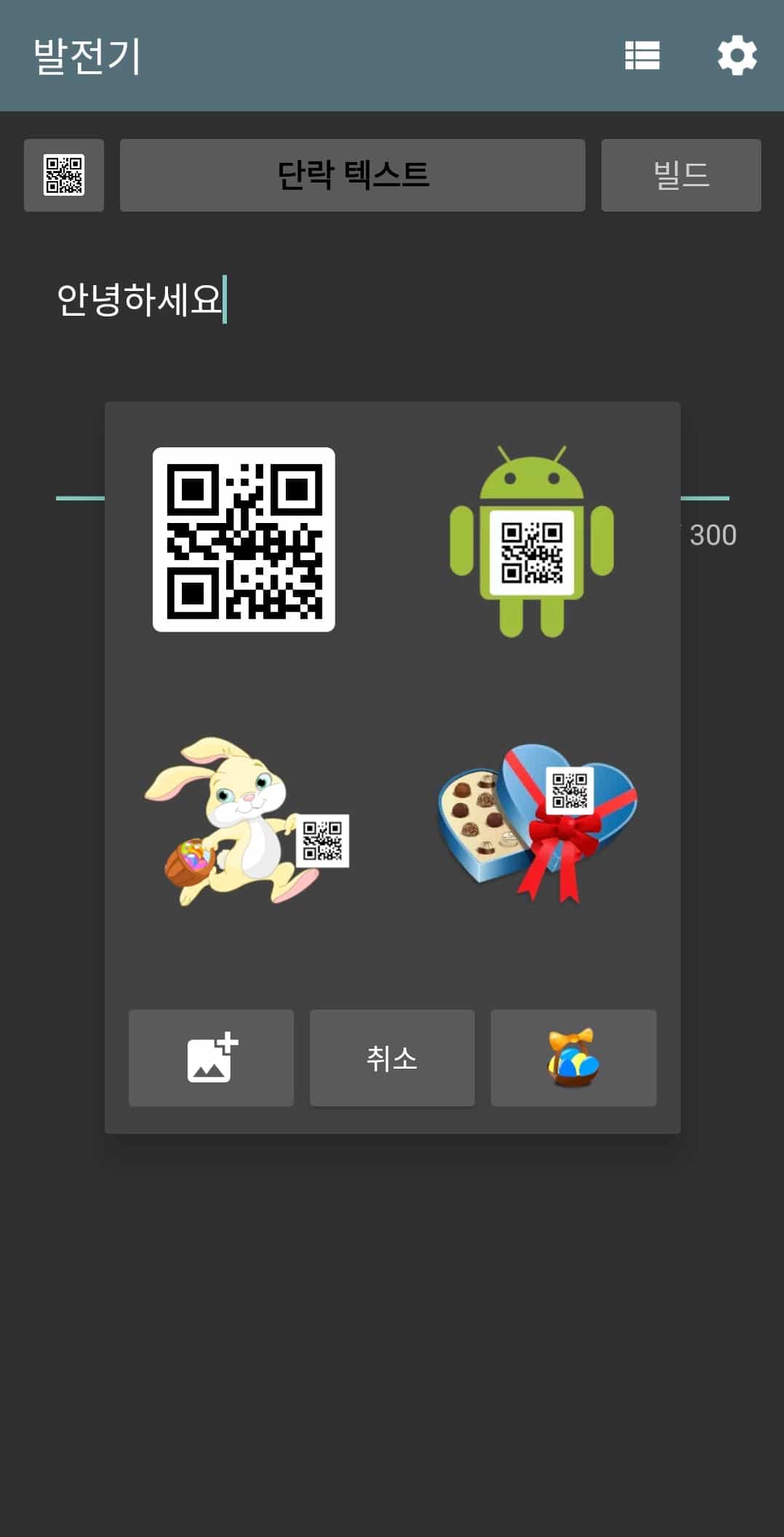
Task: Open the list view icon
Action: [642, 55]
